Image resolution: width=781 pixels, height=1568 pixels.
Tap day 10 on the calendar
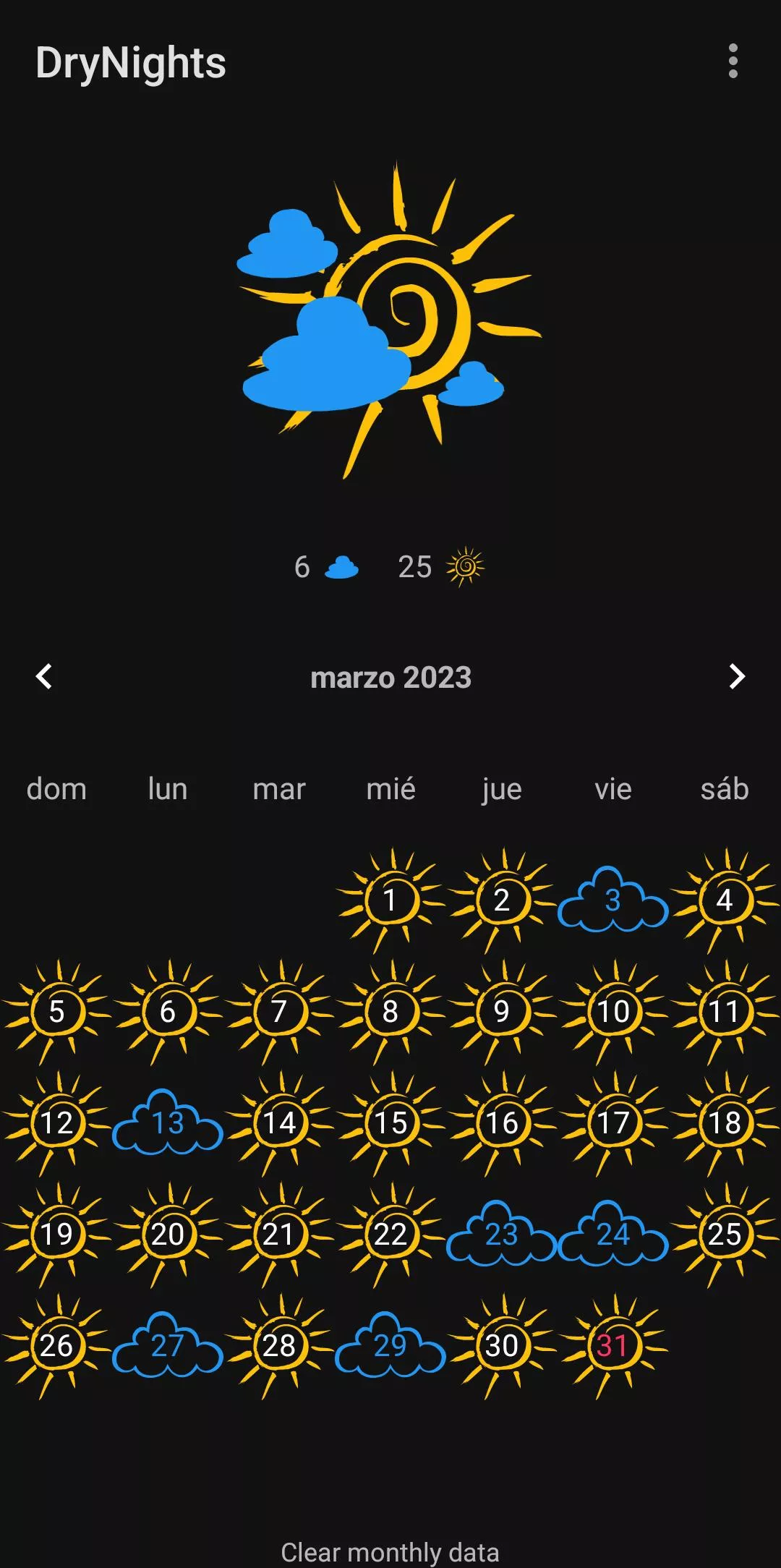point(613,1011)
